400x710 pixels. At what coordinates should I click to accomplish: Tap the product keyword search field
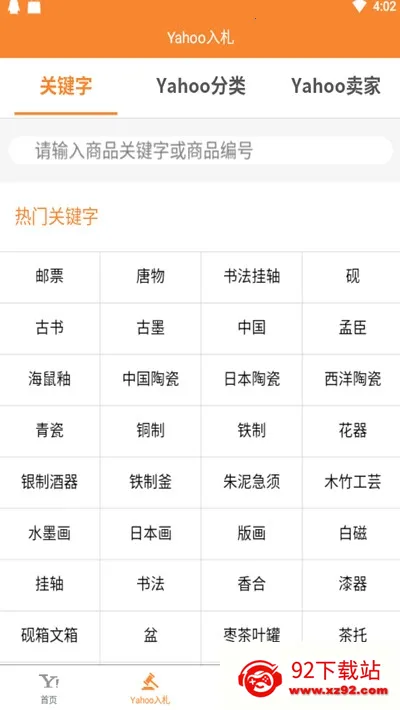pos(200,150)
